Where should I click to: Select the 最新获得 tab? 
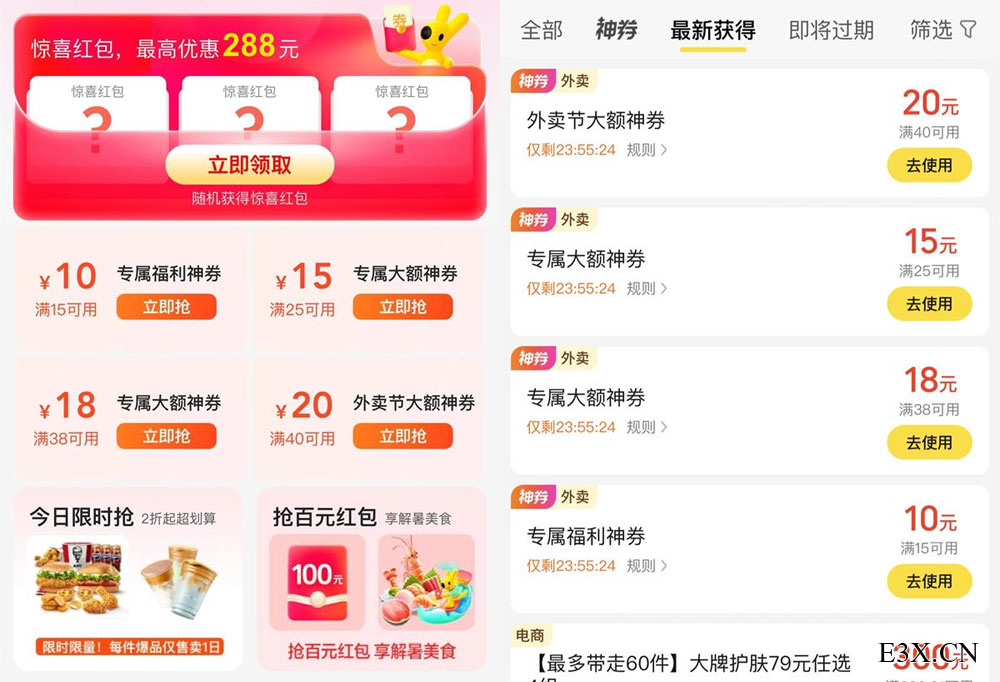pos(712,30)
